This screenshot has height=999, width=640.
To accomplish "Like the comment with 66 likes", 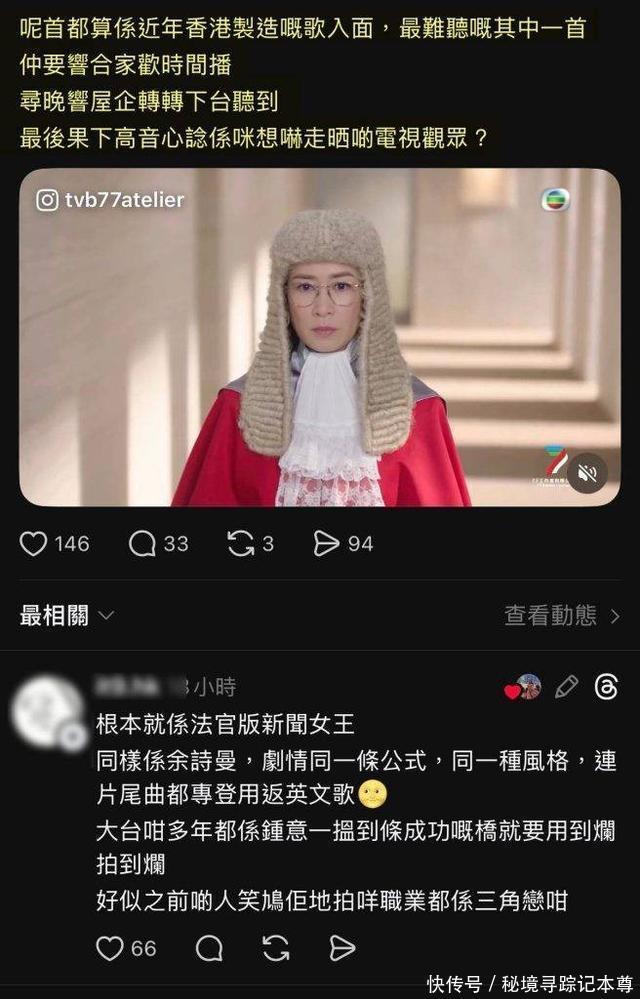I will coord(110,947).
